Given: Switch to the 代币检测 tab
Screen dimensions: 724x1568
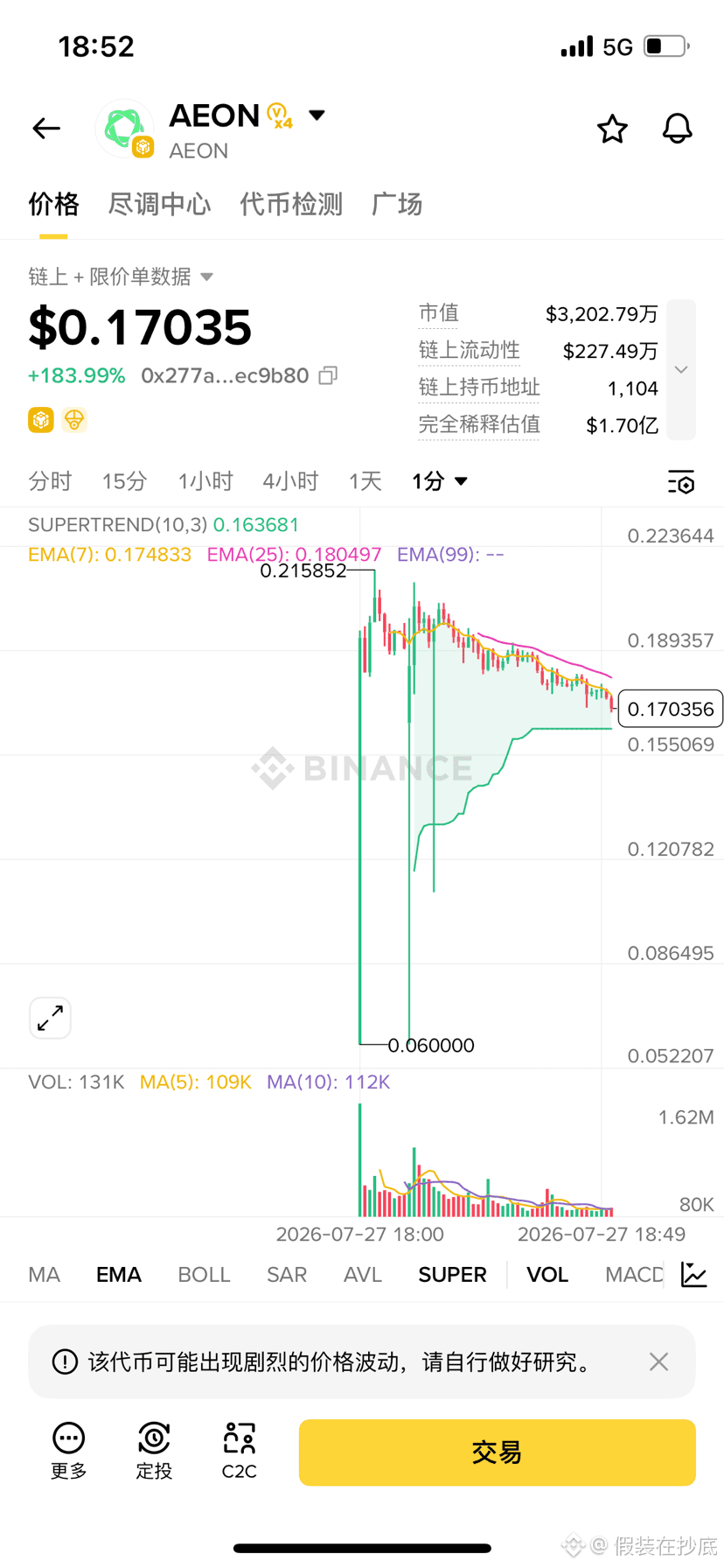Looking at the screenshot, I should (291, 205).
